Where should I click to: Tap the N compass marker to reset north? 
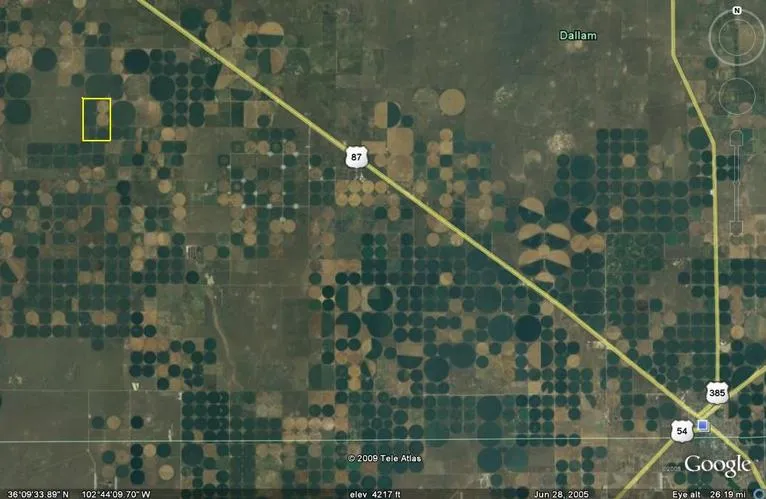point(737,11)
